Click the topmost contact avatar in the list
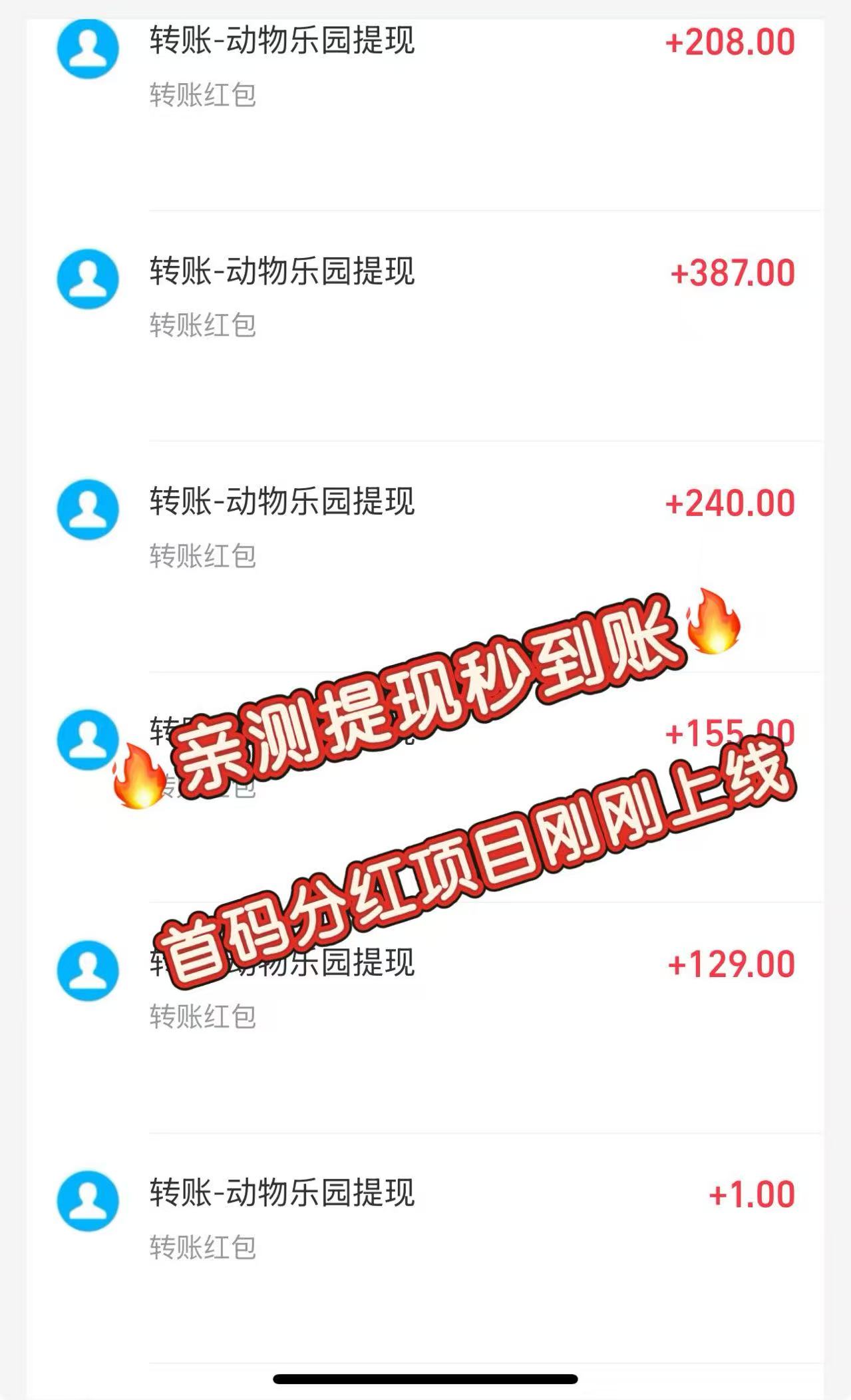The height and width of the screenshot is (1400, 851). click(87, 47)
